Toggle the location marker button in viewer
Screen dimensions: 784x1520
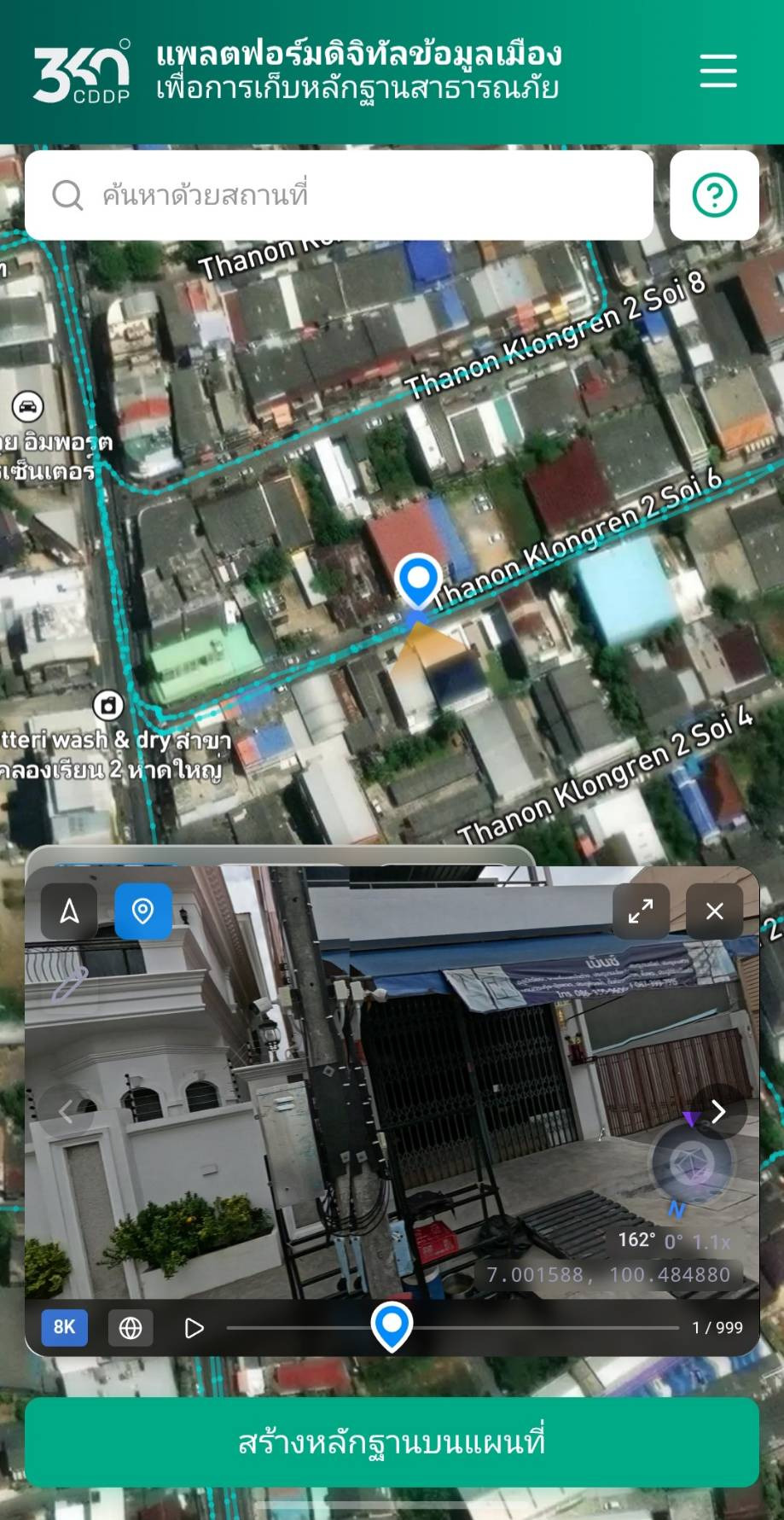point(143,911)
